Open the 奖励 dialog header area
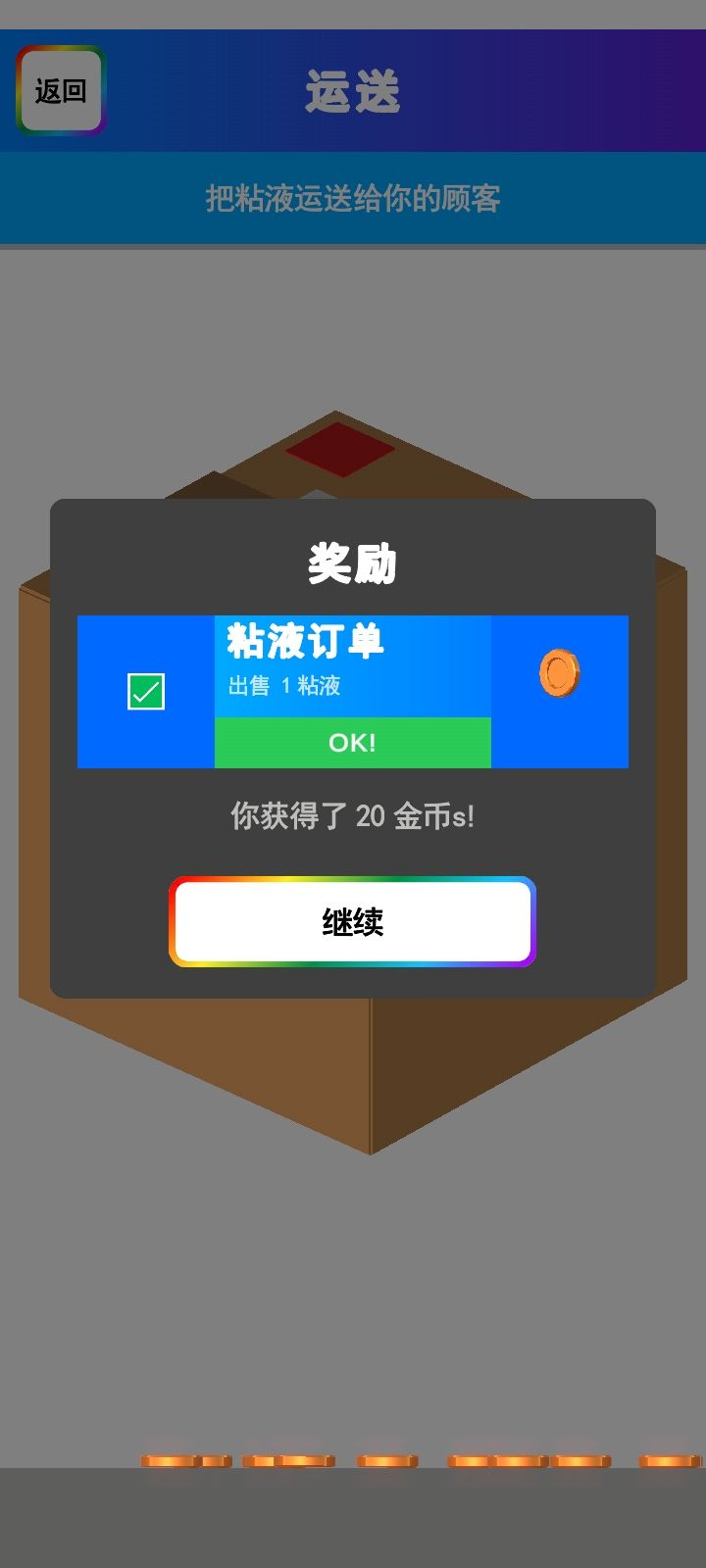 [353, 563]
